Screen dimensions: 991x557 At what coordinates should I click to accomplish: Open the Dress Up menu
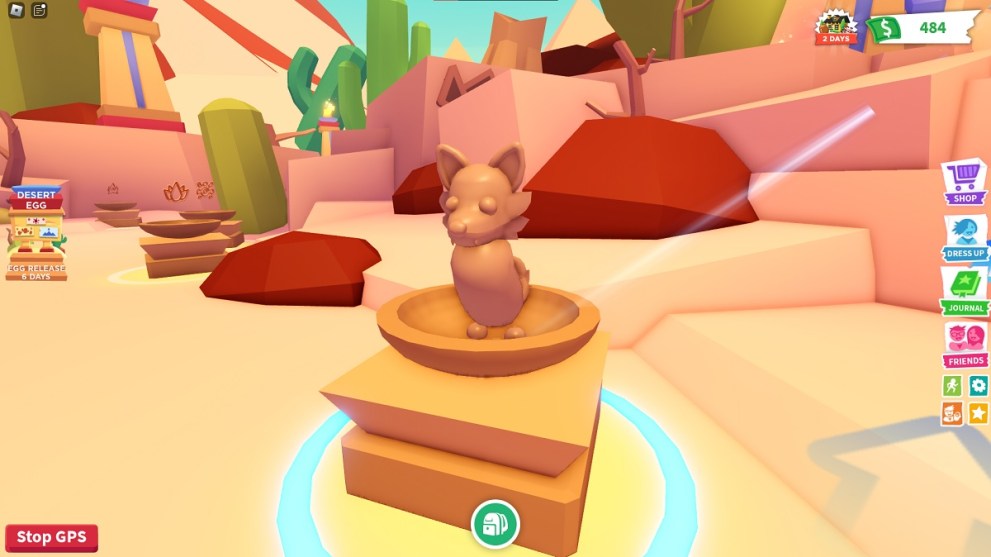965,238
